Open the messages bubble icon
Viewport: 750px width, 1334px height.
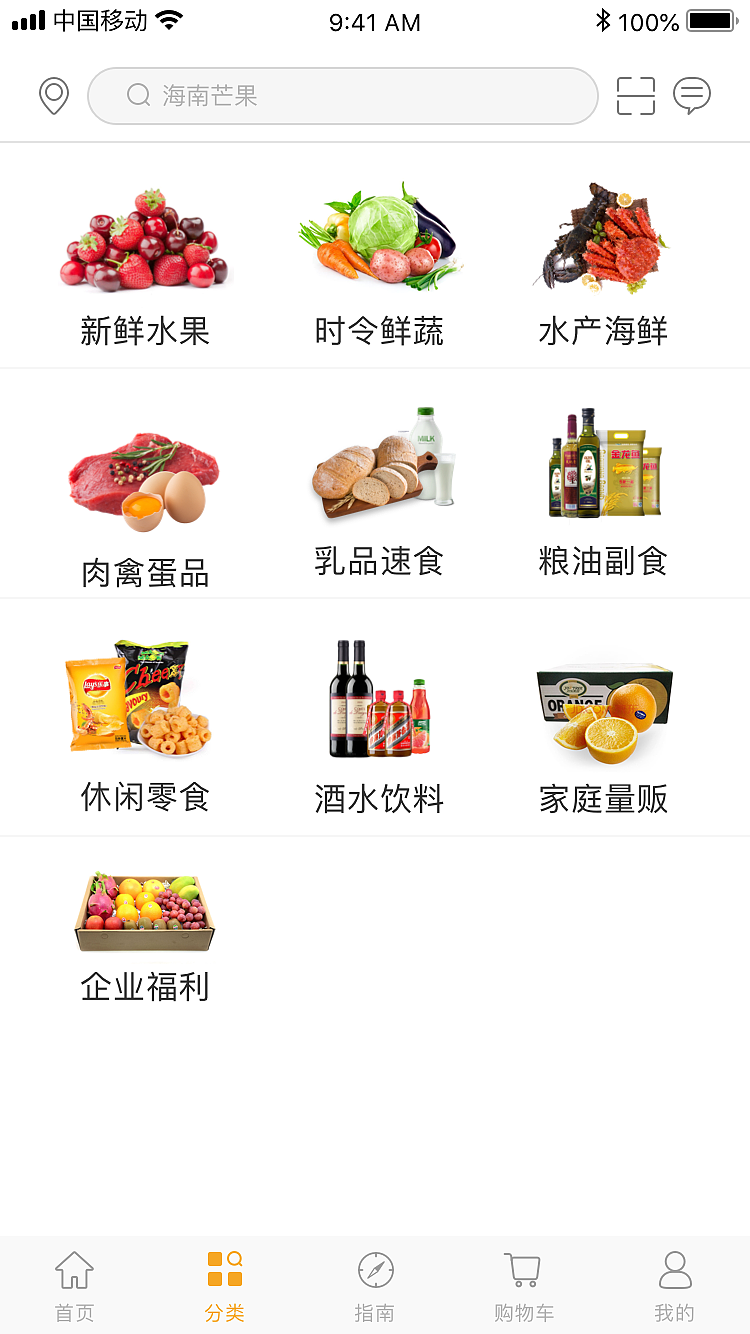click(x=691, y=96)
